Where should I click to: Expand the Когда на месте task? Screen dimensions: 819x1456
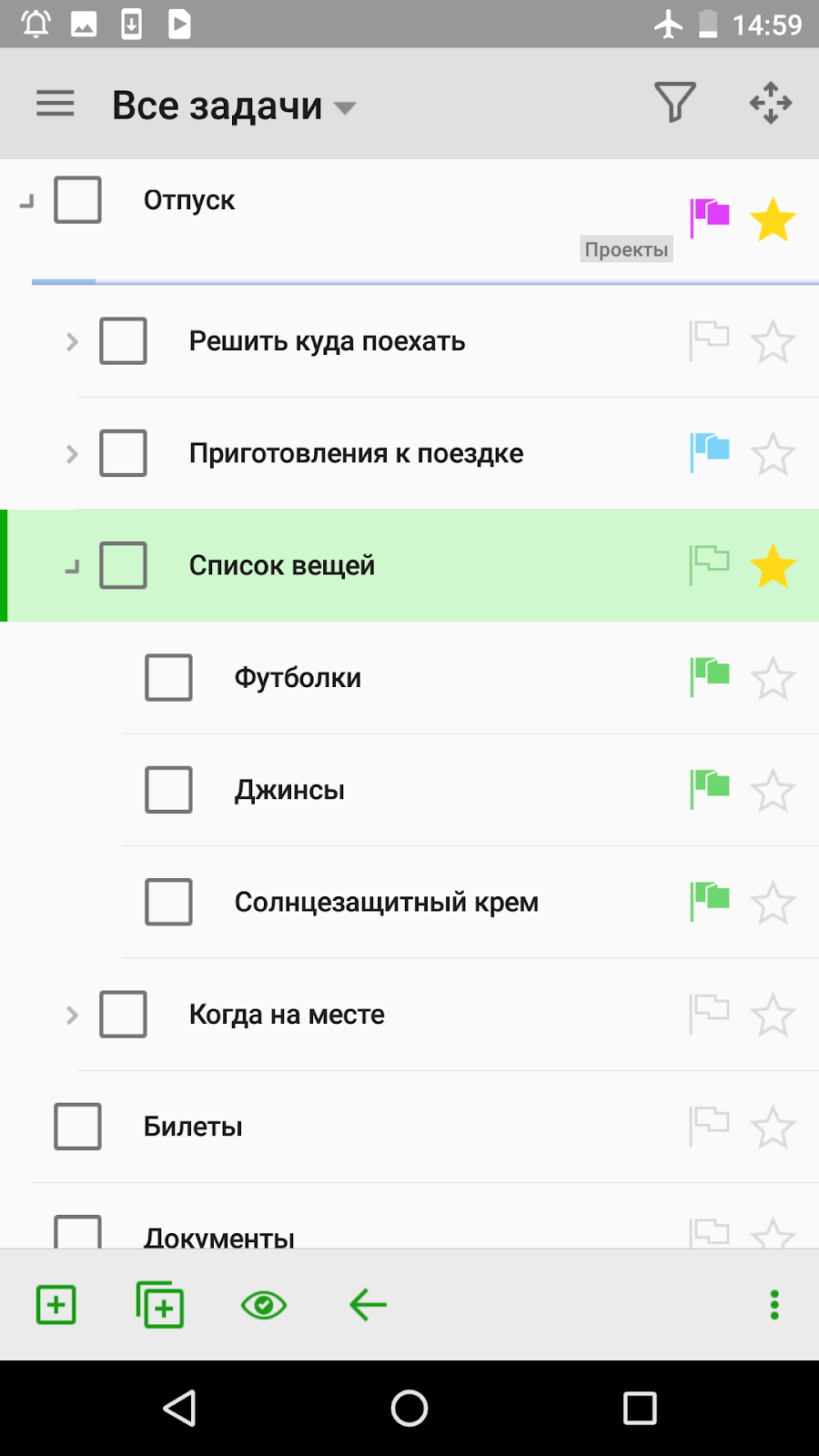(x=72, y=1015)
